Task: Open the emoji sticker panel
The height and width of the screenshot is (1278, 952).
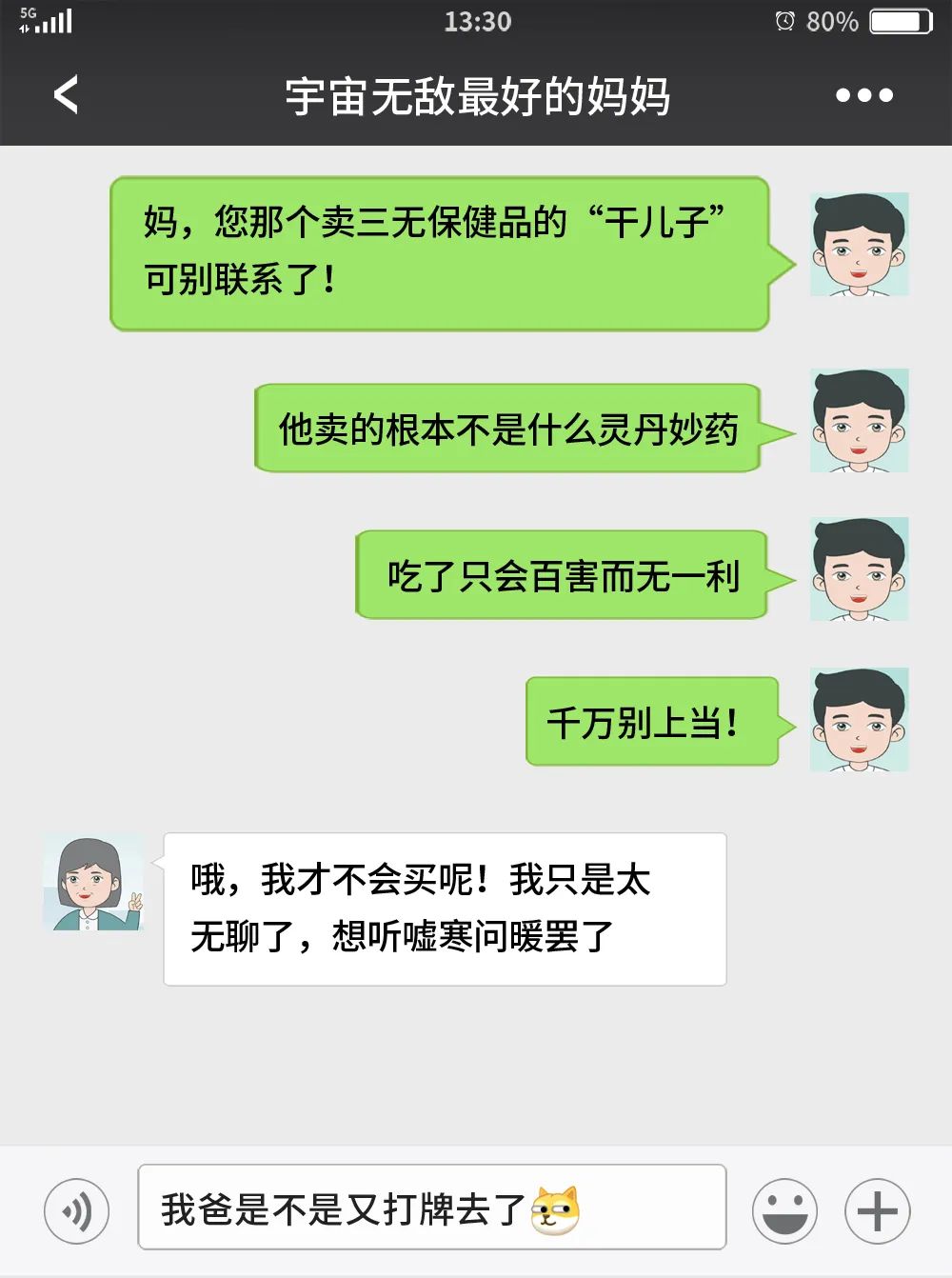Action: (784, 1211)
